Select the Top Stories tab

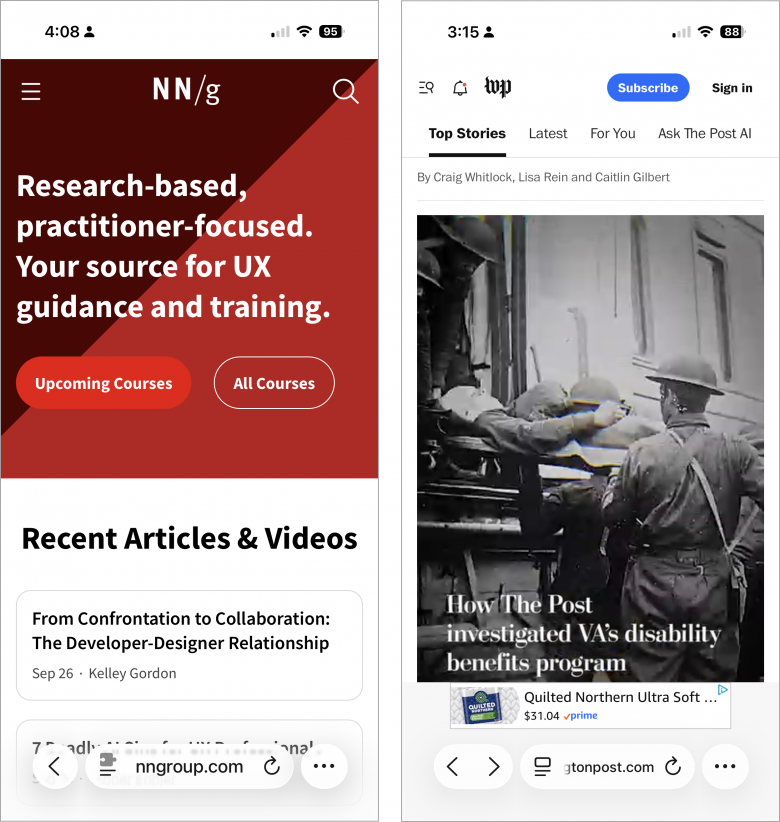pyautogui.click(x=467, y=133)
